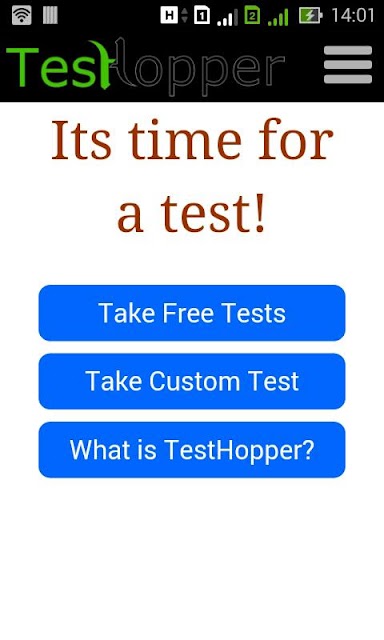384x640 pixels.
Task: Start a Take Custom Test
Action: tap(192, 381)
